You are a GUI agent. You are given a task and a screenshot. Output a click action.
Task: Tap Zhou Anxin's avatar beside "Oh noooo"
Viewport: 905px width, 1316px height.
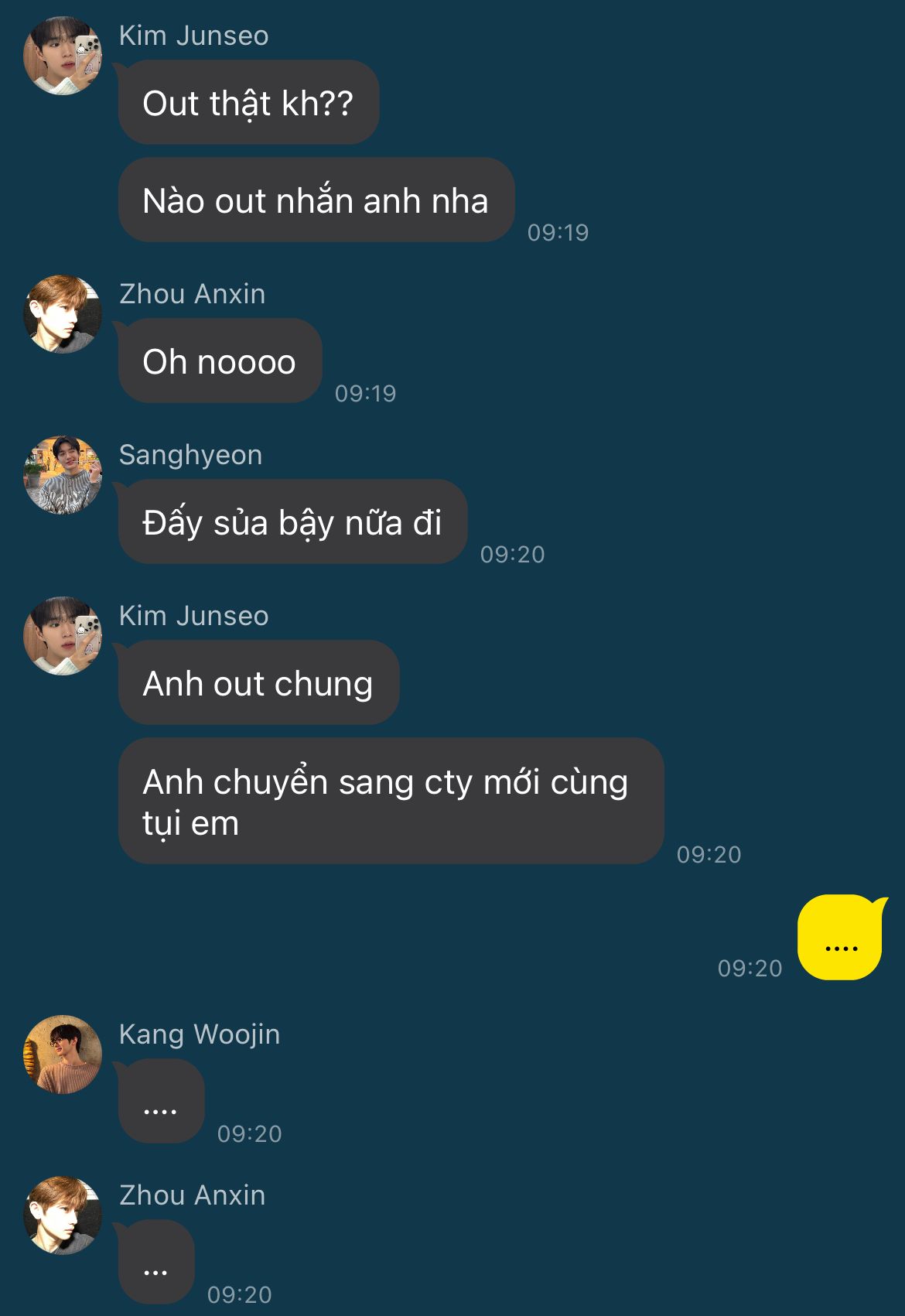click(x=63, y=314)
